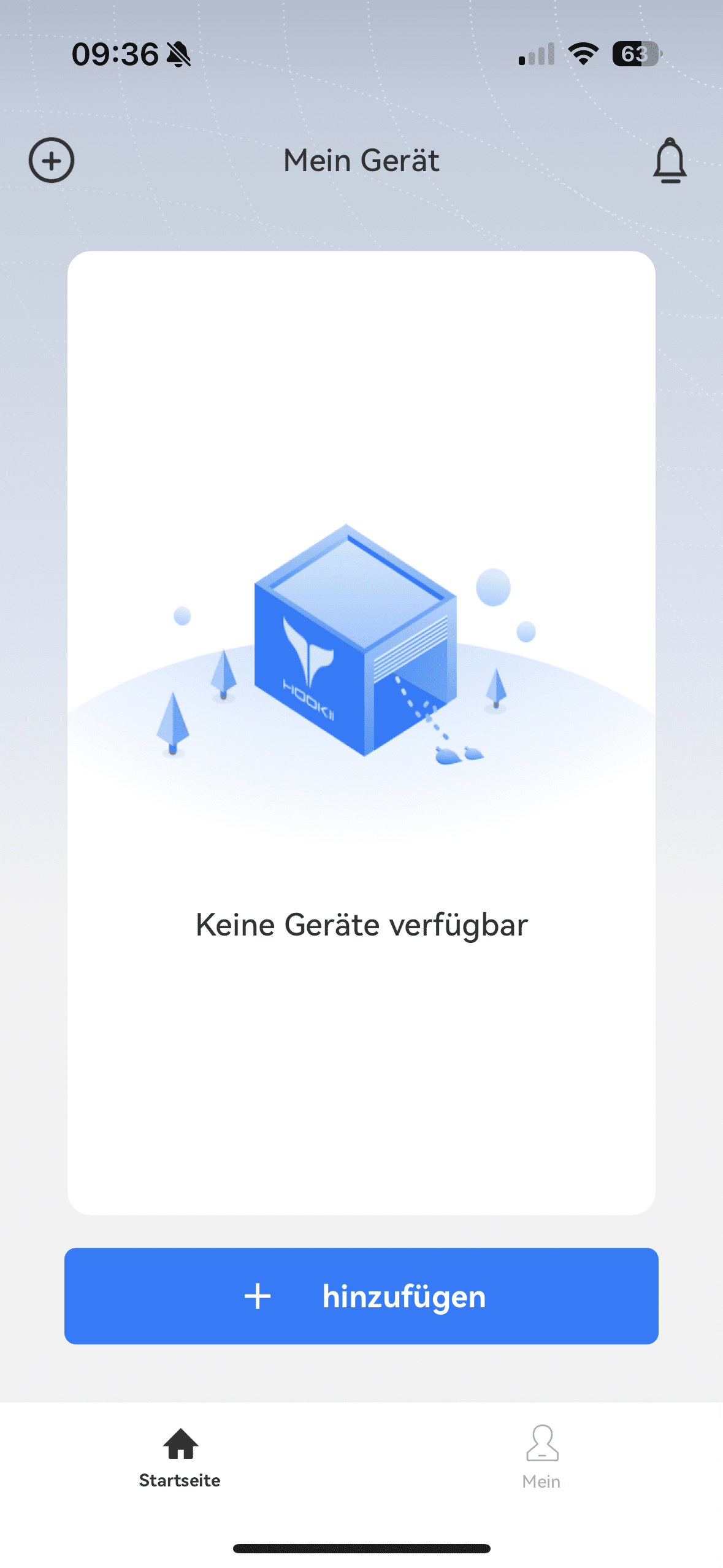Tap the plus circle icon to add device

[52, 160]
